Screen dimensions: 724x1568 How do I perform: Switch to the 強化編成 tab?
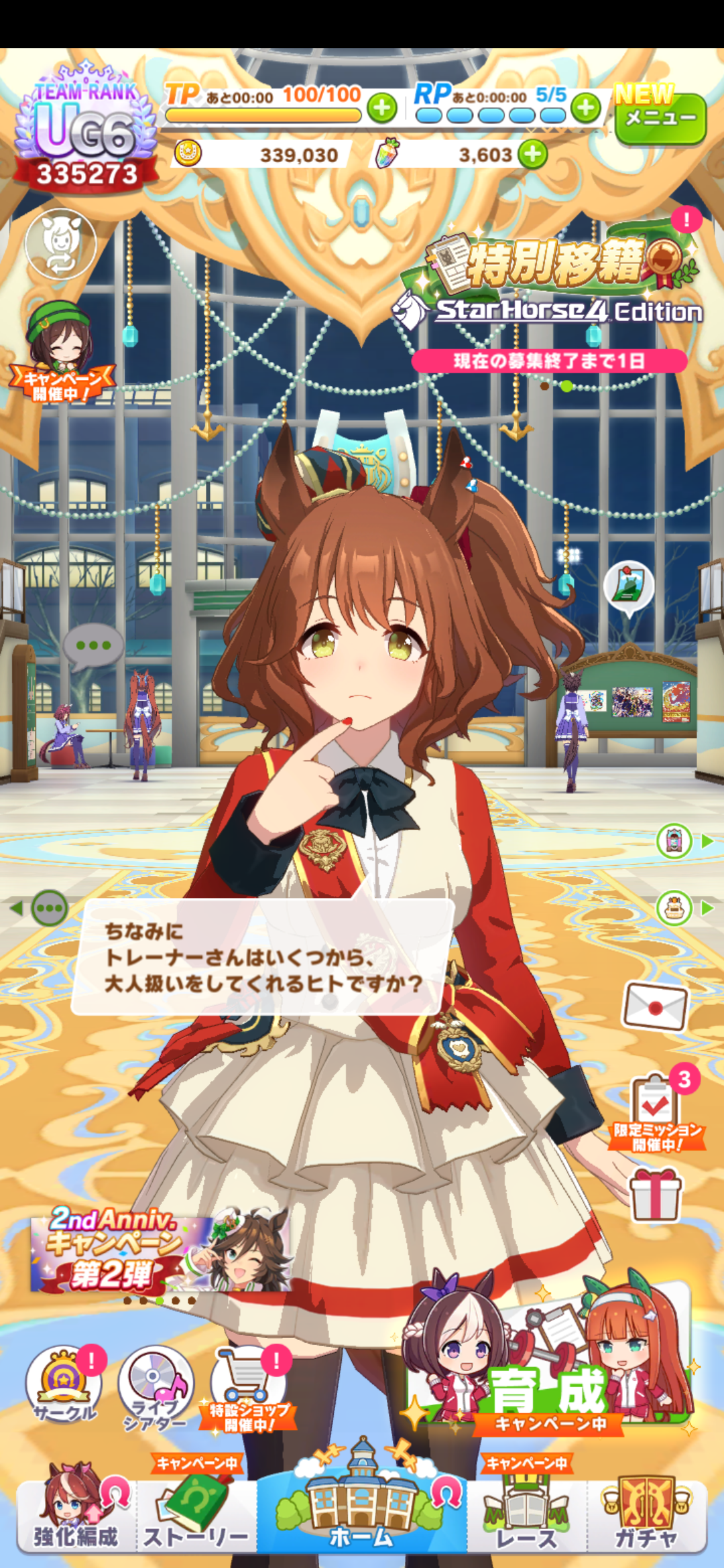coord(75,1509)
